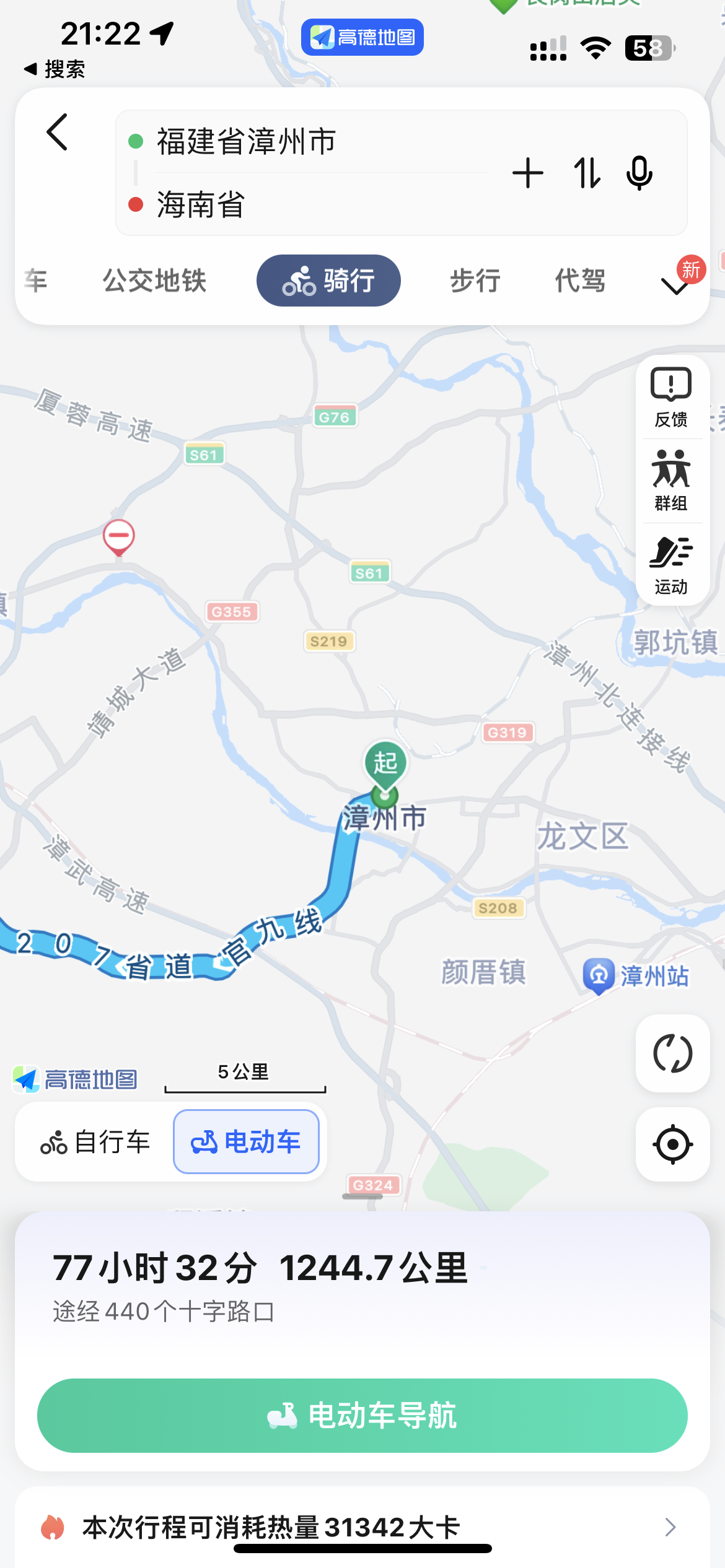Swap start and destination
The image size is (725, 1568).
point(586,173)
